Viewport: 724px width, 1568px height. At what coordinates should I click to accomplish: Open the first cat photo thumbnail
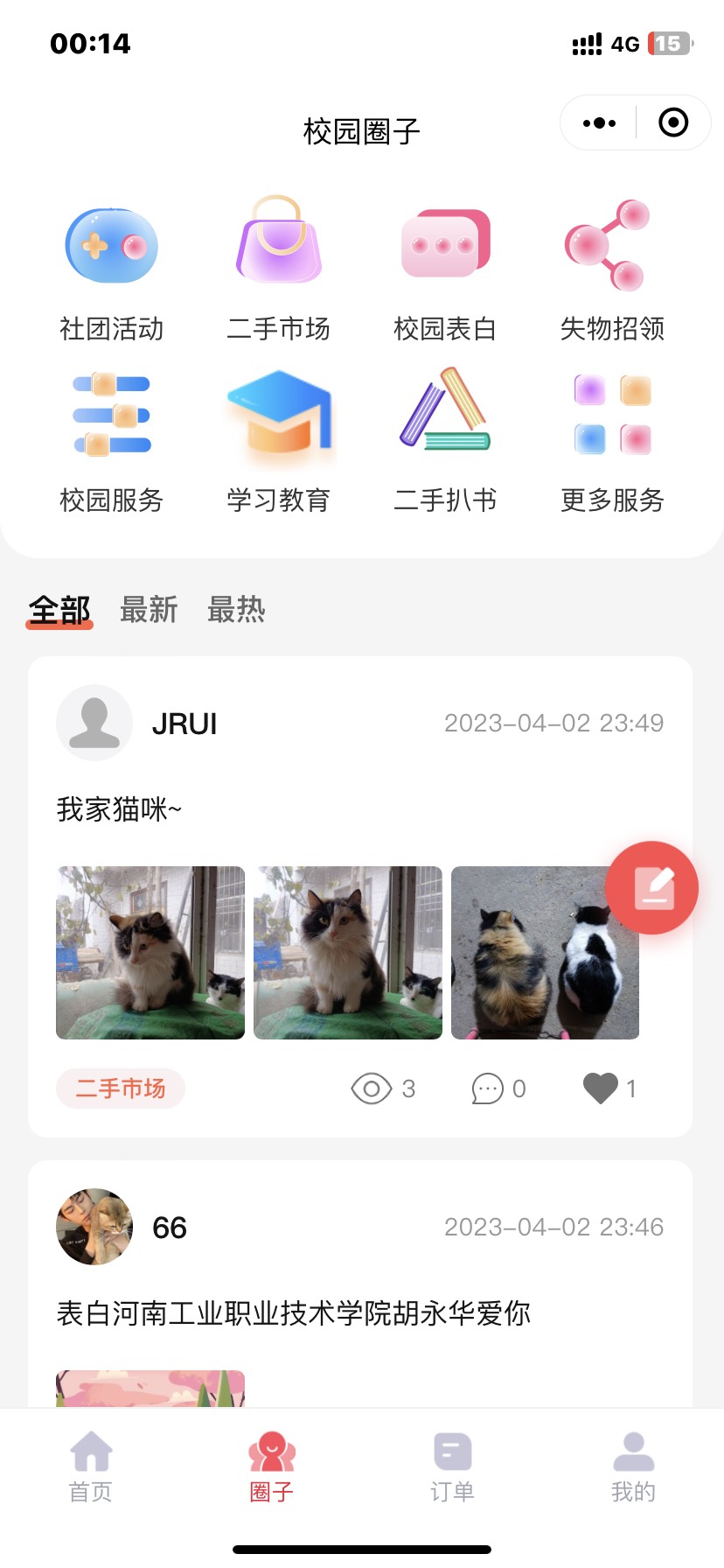tap(150, 952)
